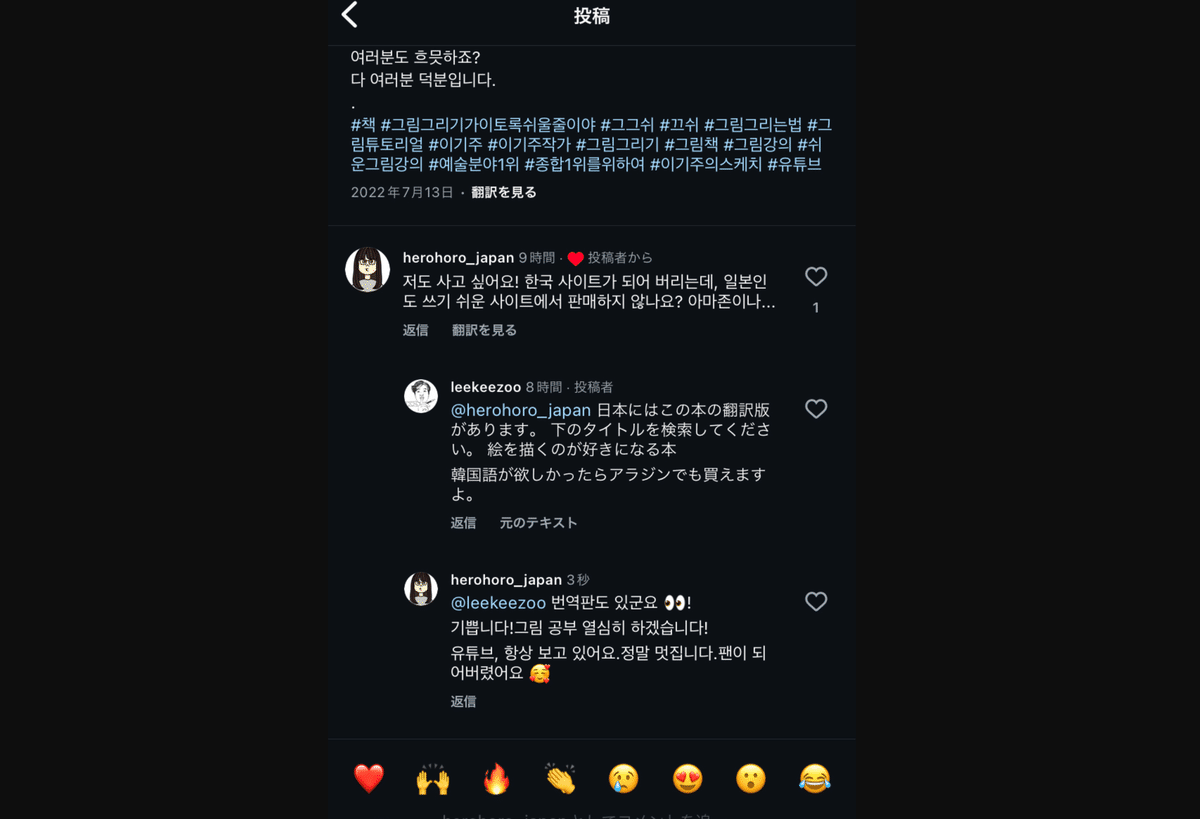Insert the clapping hands emoji

(x=560, y=778)
